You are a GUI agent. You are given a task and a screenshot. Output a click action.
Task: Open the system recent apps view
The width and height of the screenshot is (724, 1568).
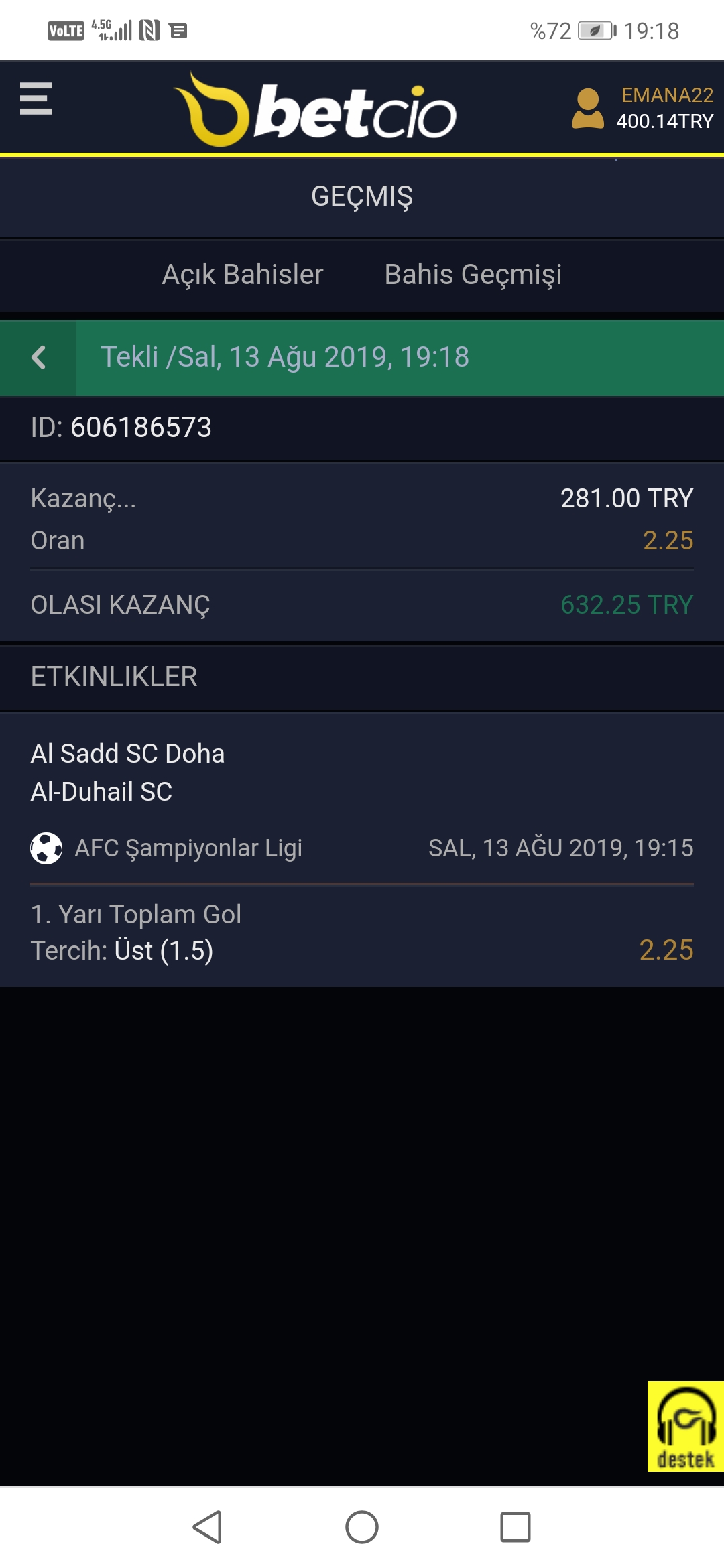coord(516,1527)
